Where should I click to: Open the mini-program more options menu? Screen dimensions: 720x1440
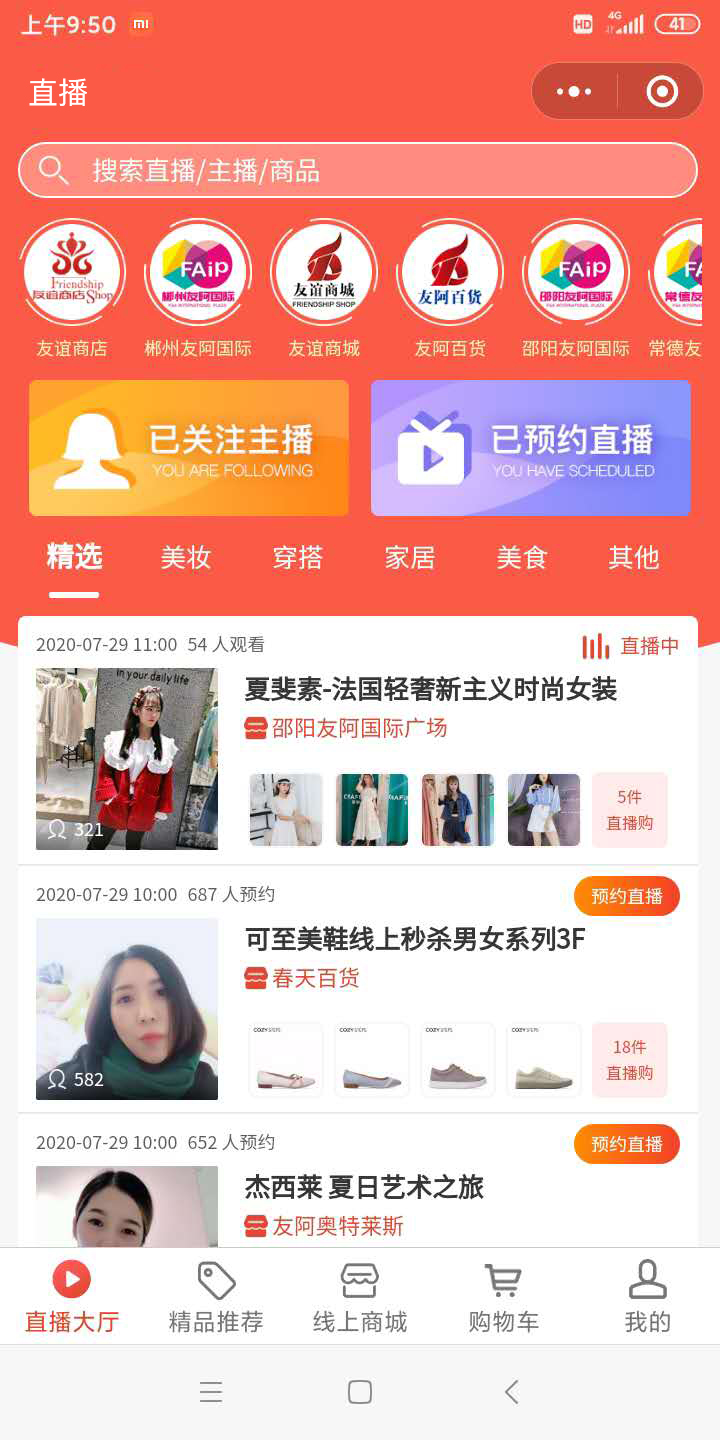coord(573,90)
